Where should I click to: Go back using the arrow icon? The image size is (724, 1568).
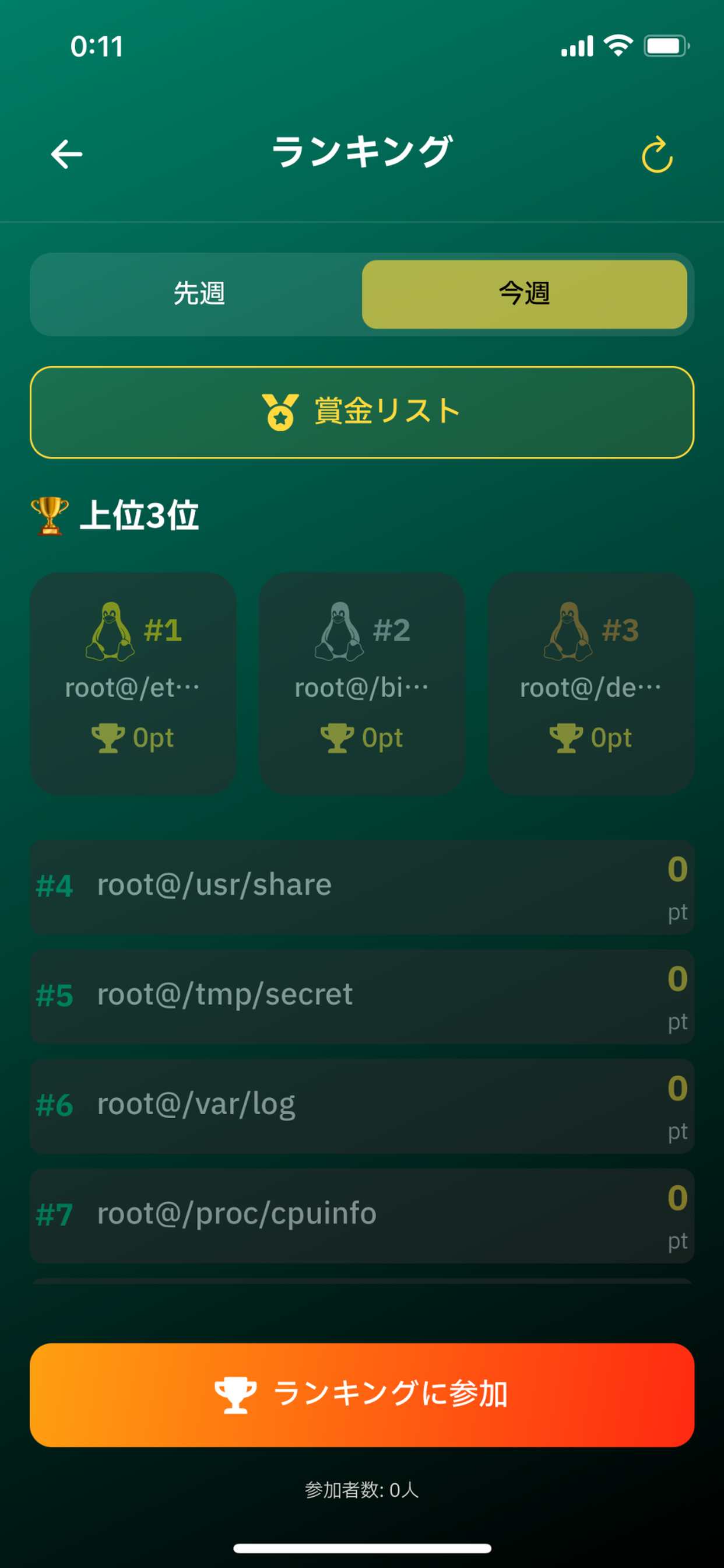(67, 153)
